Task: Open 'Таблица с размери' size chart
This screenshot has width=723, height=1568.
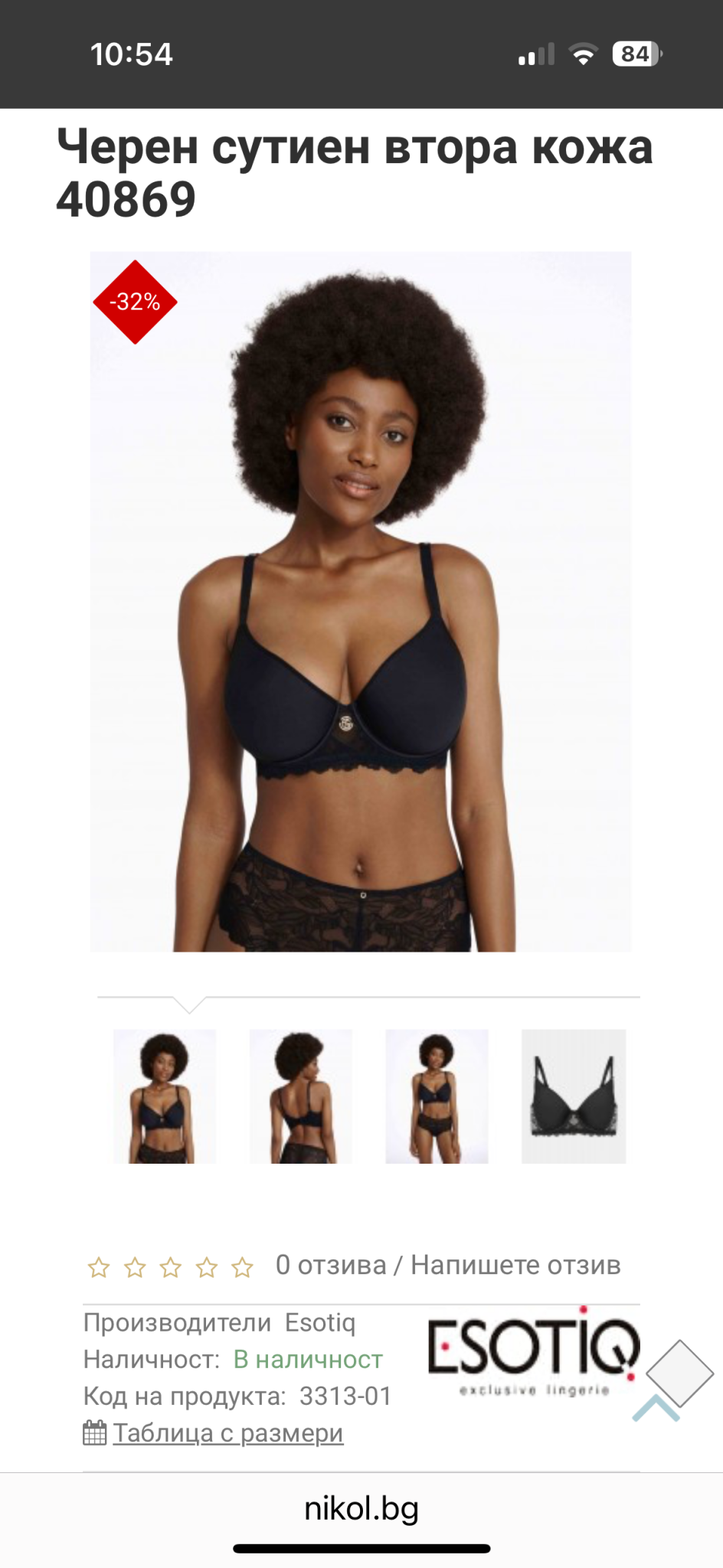Action: pos(228,1432)
